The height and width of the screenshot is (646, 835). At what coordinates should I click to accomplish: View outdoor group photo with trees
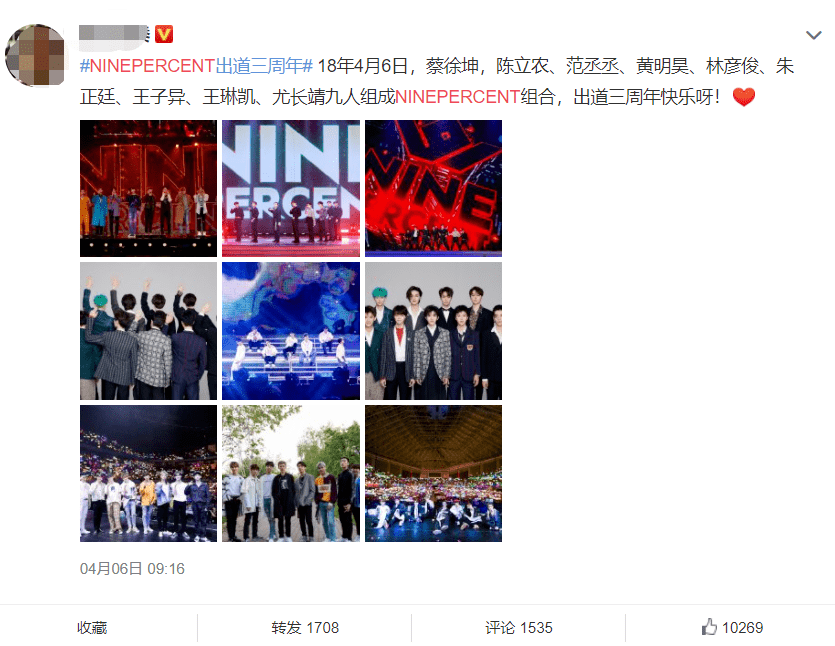291,473
